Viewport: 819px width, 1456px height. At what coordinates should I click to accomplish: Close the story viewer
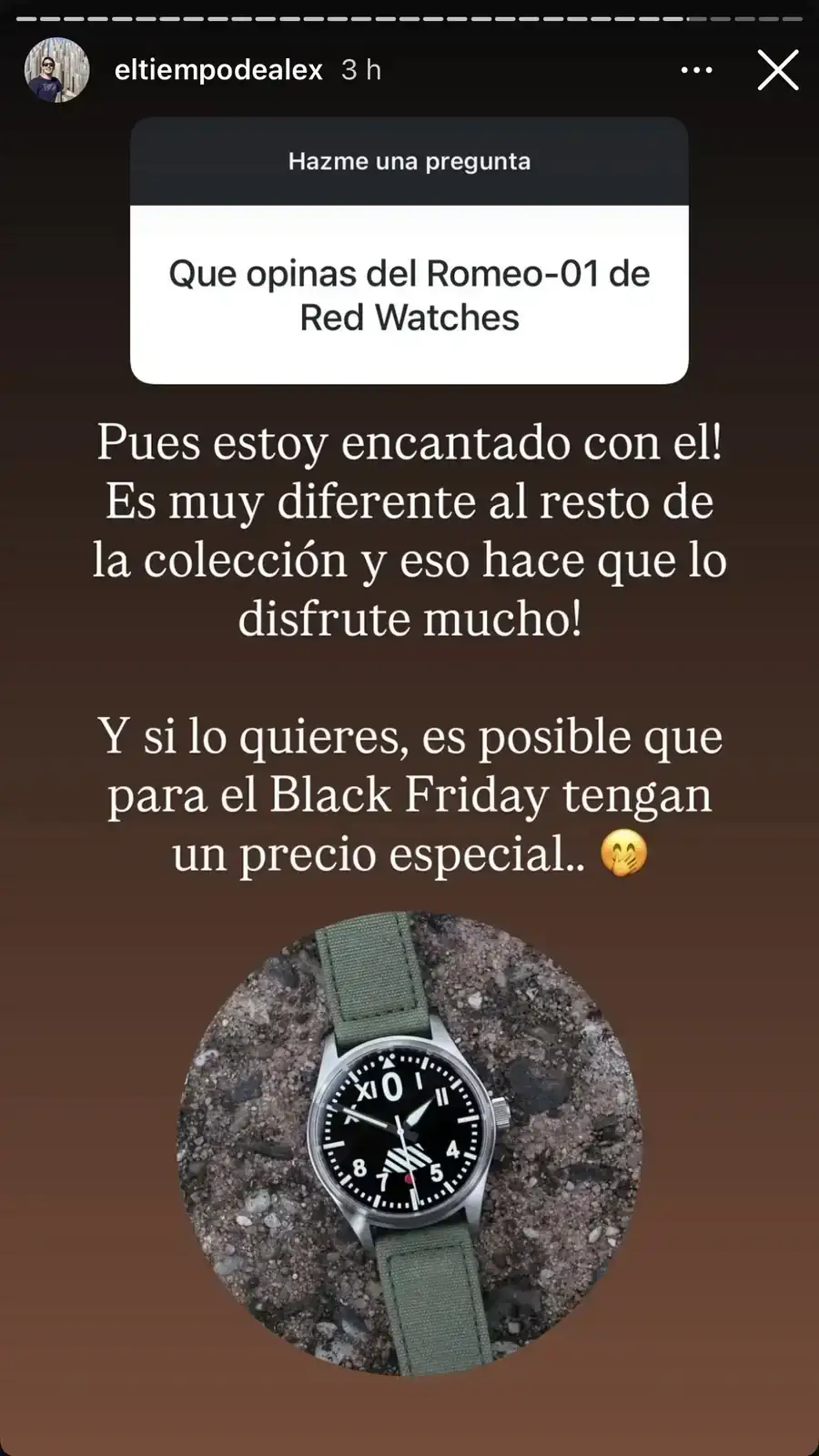(x=778, y=70)
